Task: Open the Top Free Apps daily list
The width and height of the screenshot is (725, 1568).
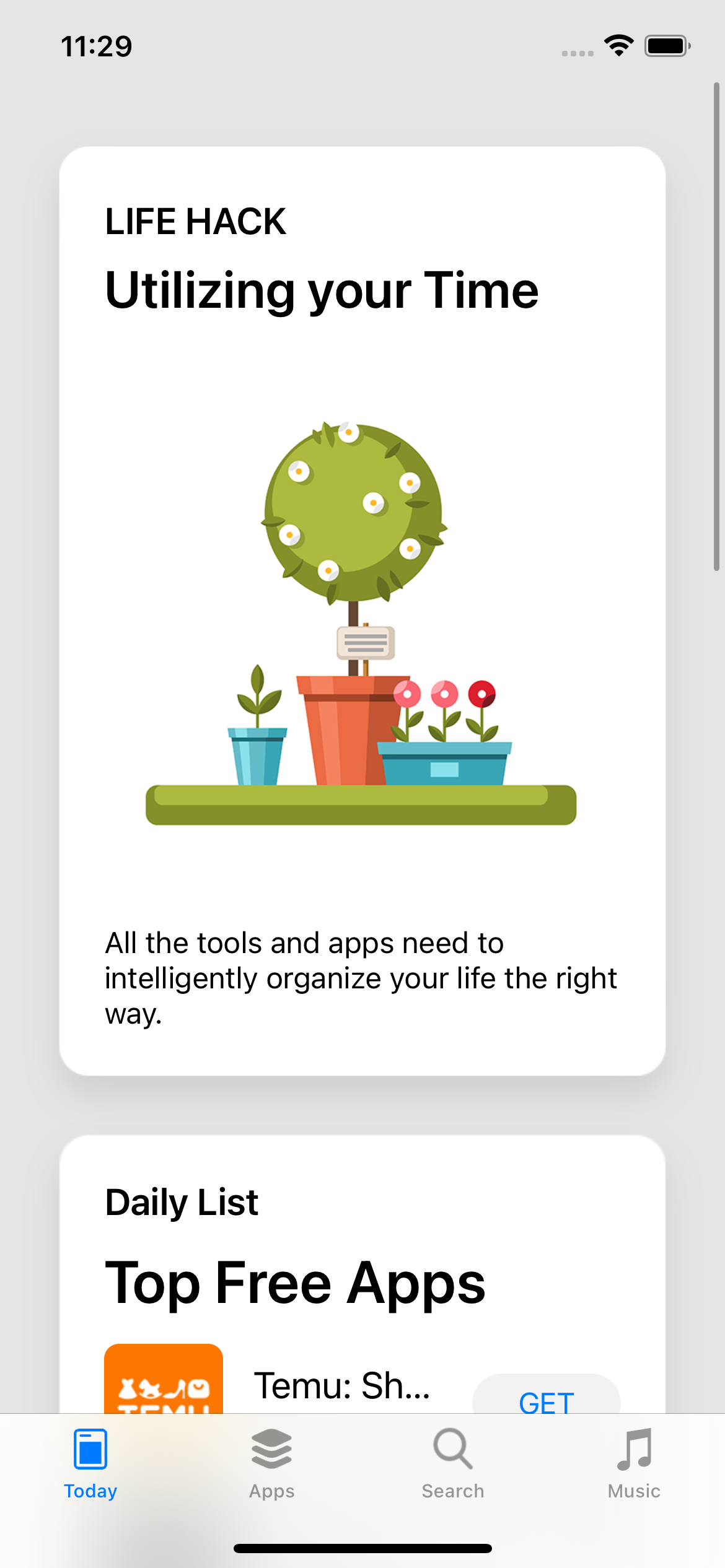Action: pos(295,1282)
